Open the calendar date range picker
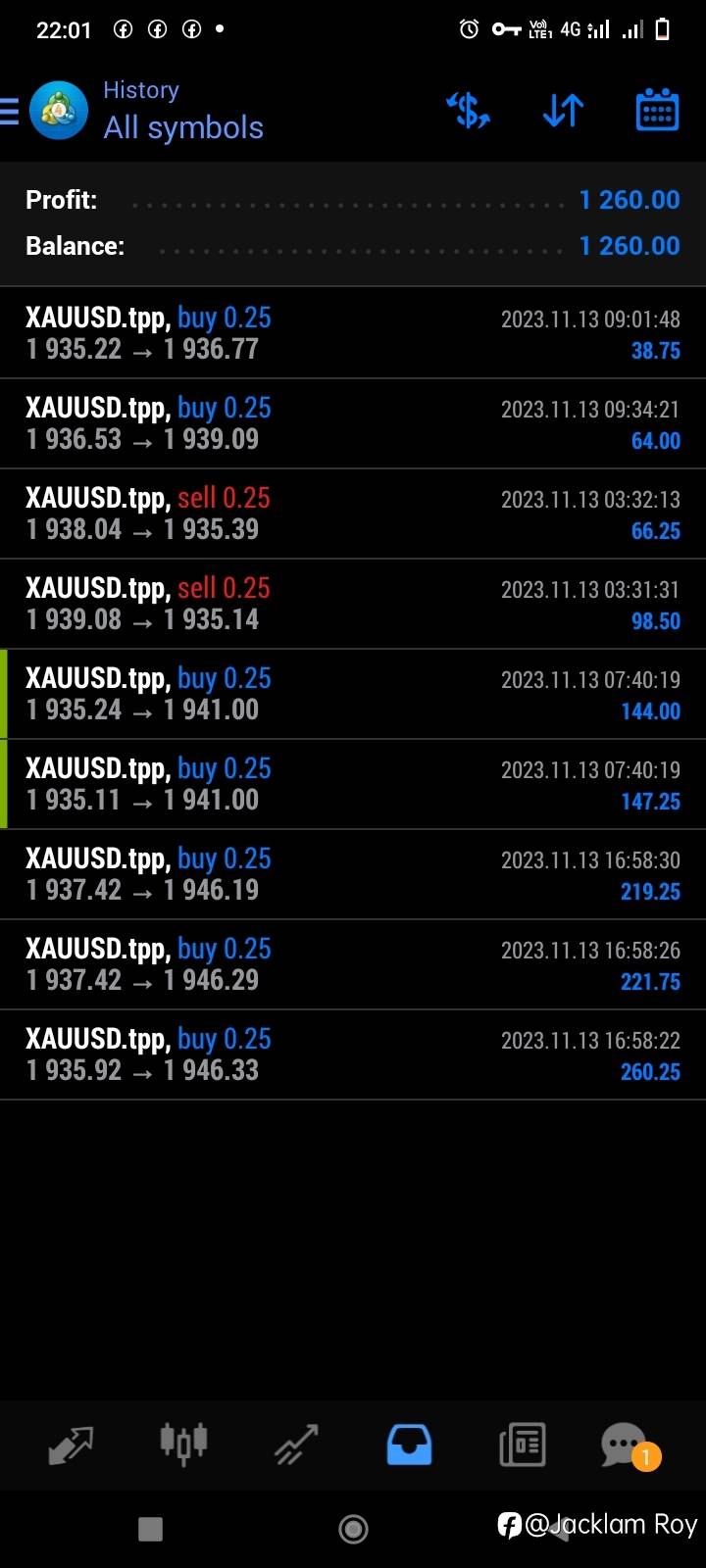Image resolution: width=706 pixels, height=1568 pixels. [657, 111]
